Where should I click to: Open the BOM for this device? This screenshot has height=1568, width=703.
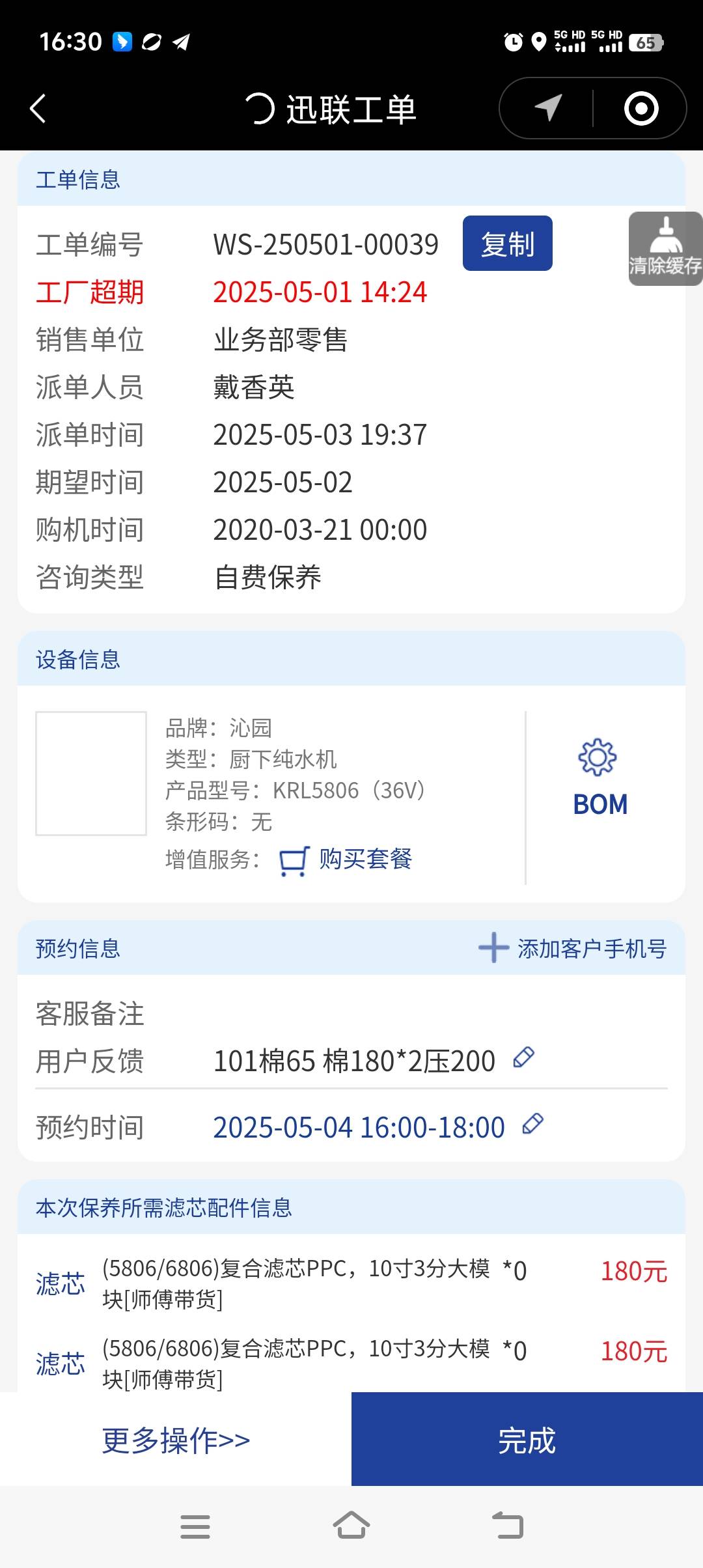click(x=600, y=779)
